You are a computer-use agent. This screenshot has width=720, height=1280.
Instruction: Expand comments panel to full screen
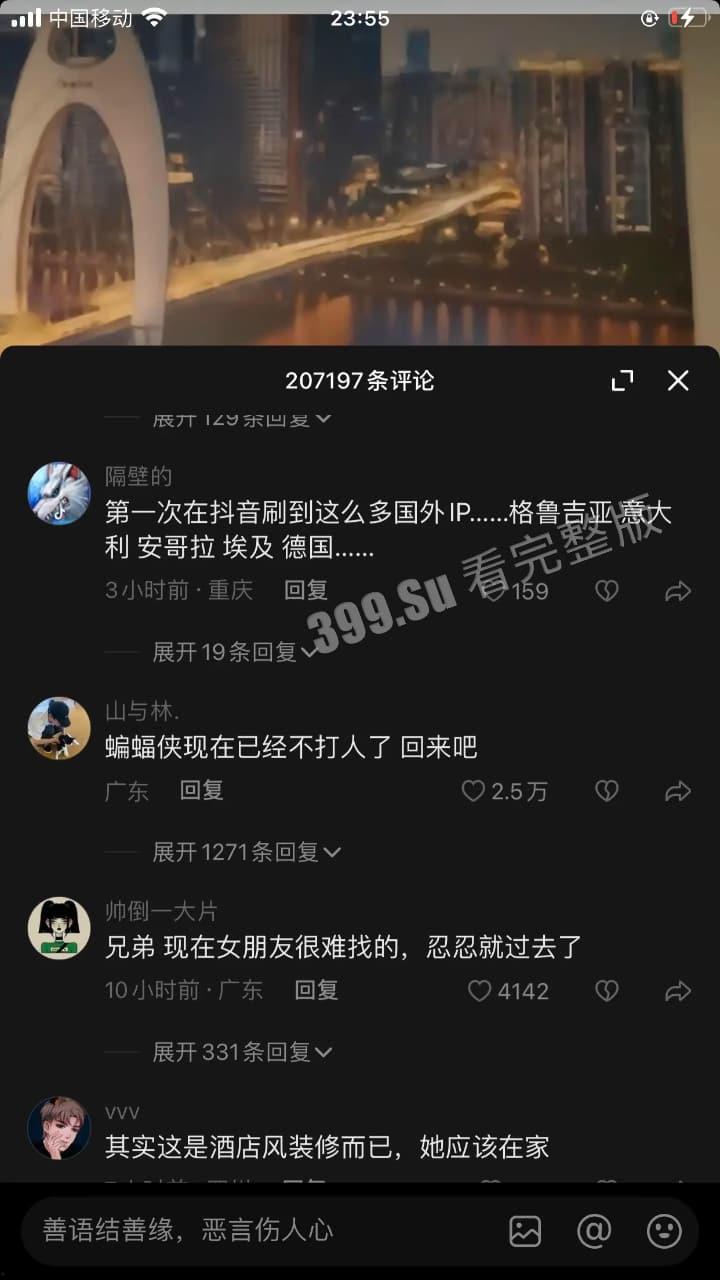tap(622, 381)
